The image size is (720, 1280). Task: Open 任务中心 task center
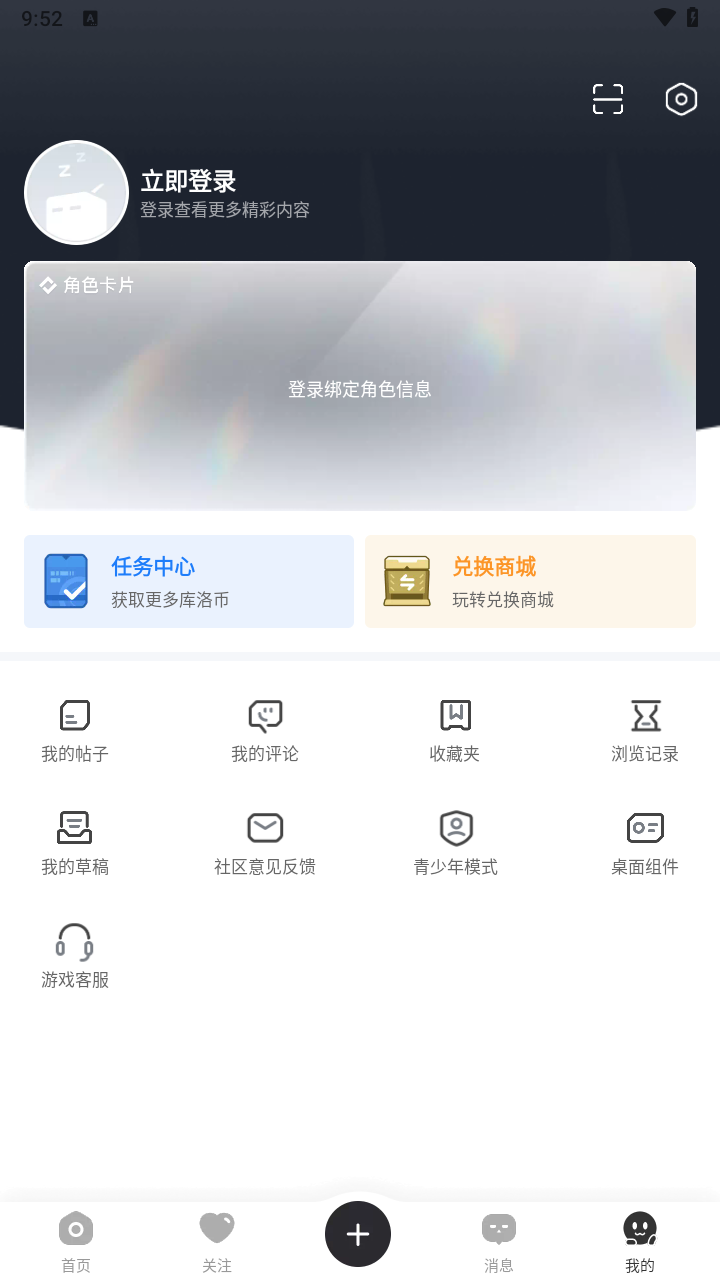coord(189,581)
